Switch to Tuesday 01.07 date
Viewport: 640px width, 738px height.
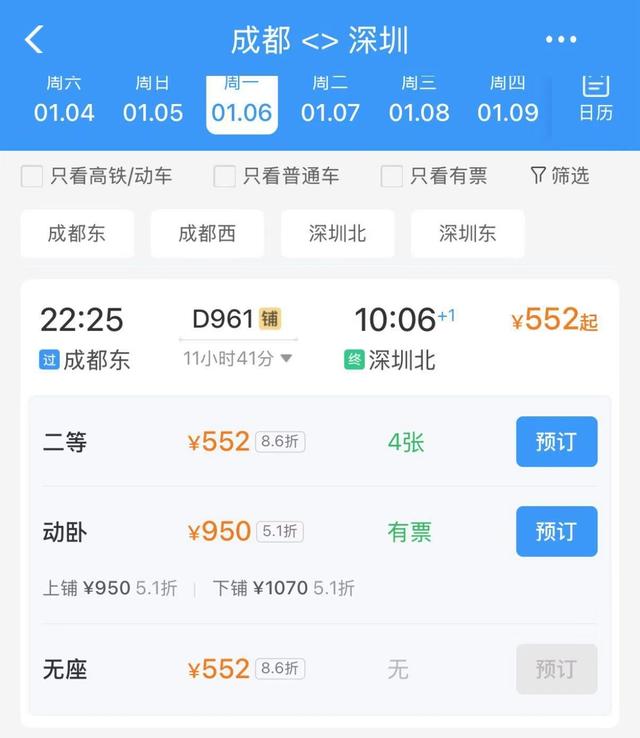point(330,101)
